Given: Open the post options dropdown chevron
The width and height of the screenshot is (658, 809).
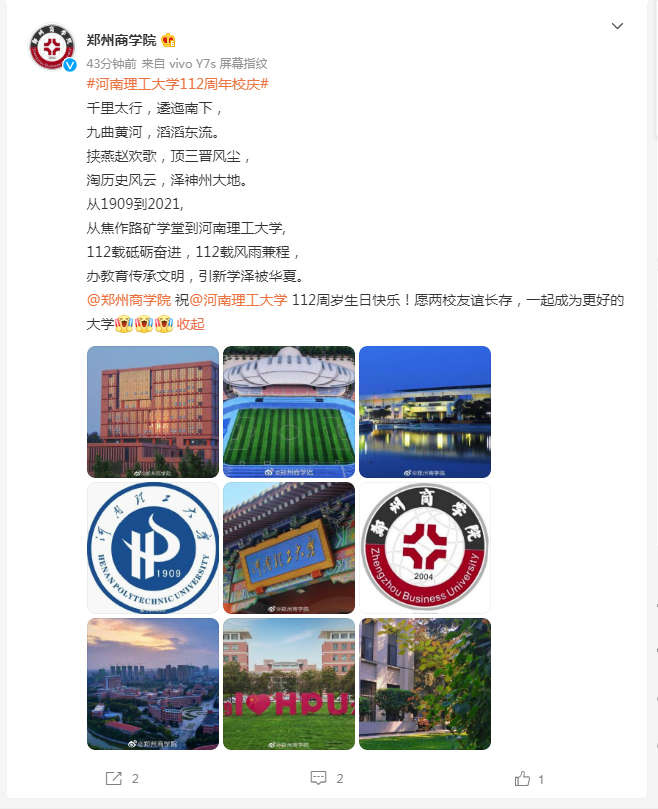Looking at the screenshot, I should coord(617,26).
